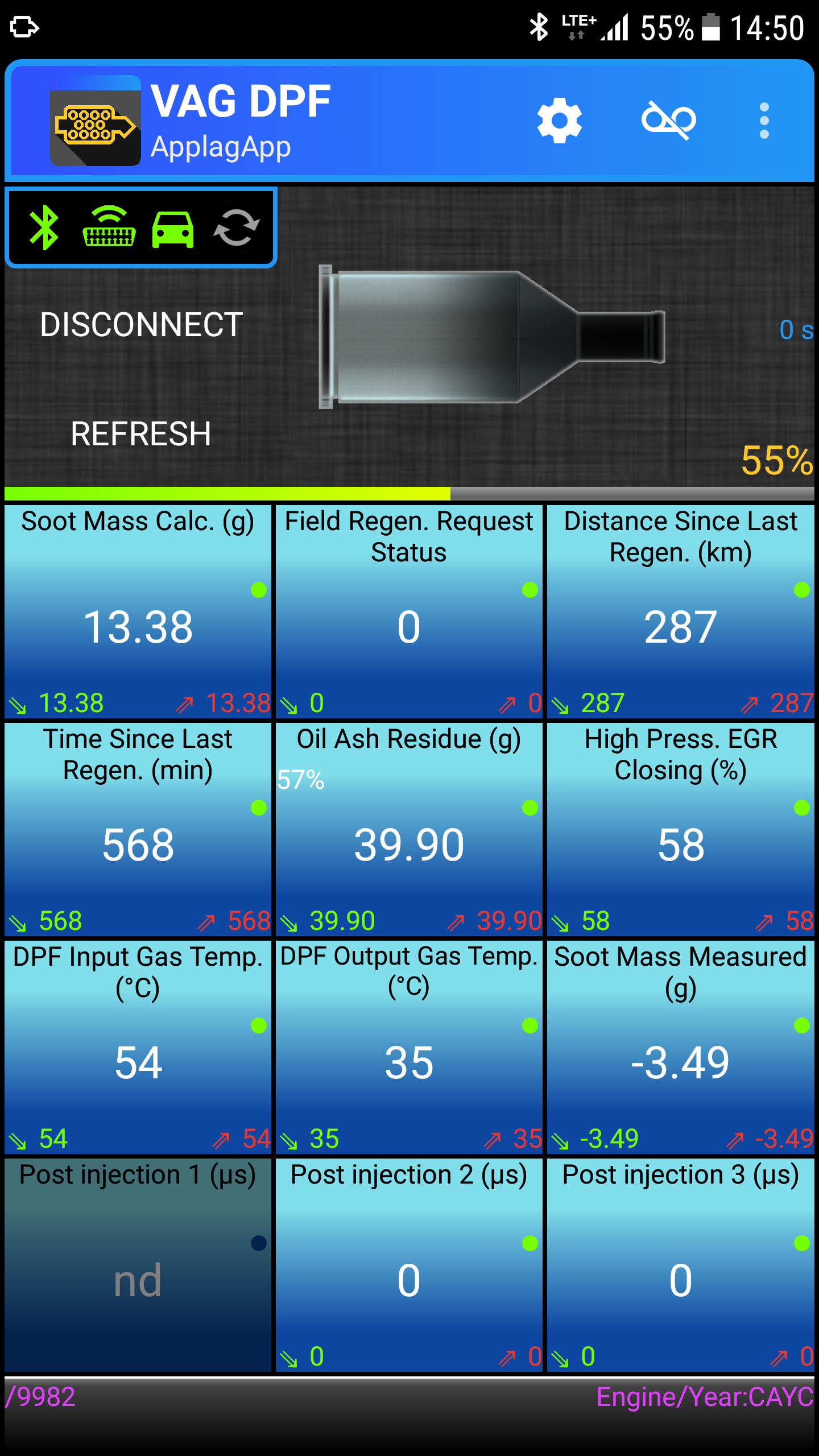Open Distance Since Last Regen. tile

coord(680,611)
